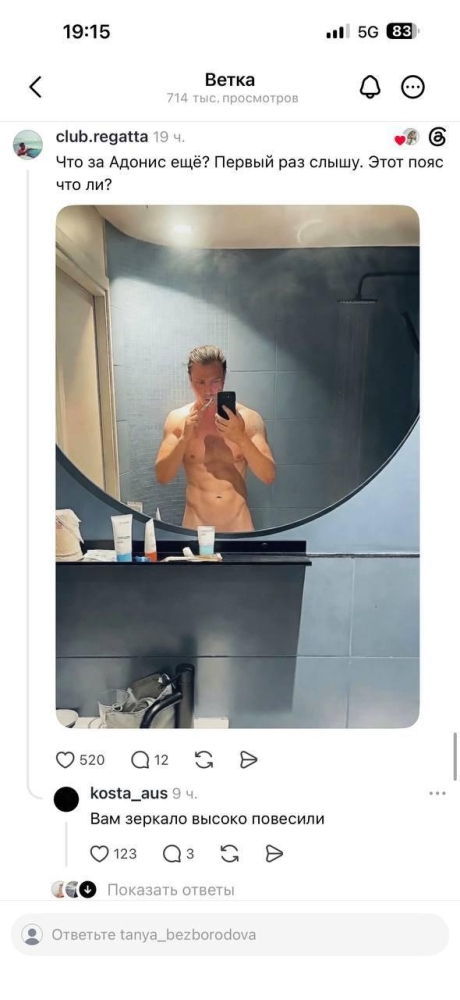Open kosta_aus profile avatar
The height and width of the screenshot is (1000, 460).
[66, 799]
